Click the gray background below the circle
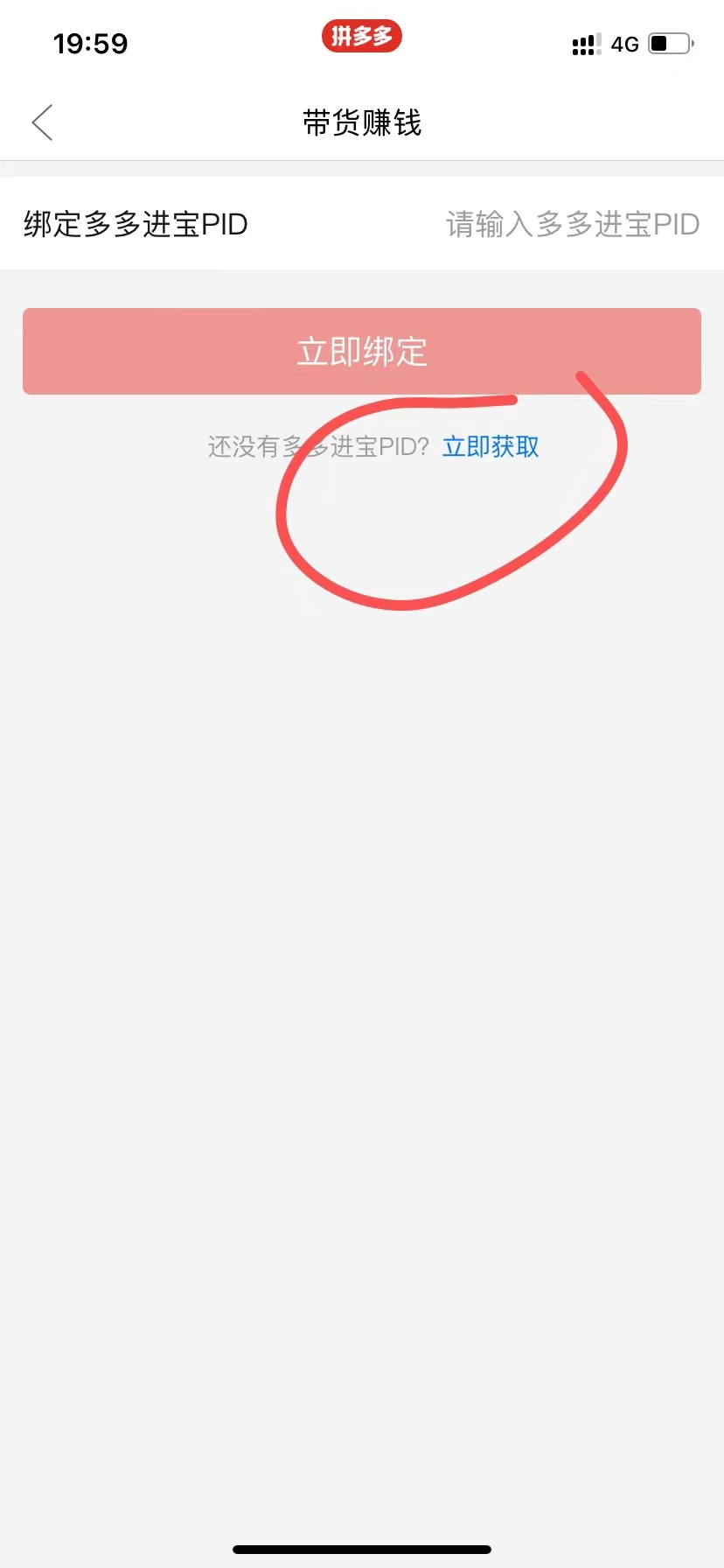This screenshot has width=724, height=1568. point(362,787)
